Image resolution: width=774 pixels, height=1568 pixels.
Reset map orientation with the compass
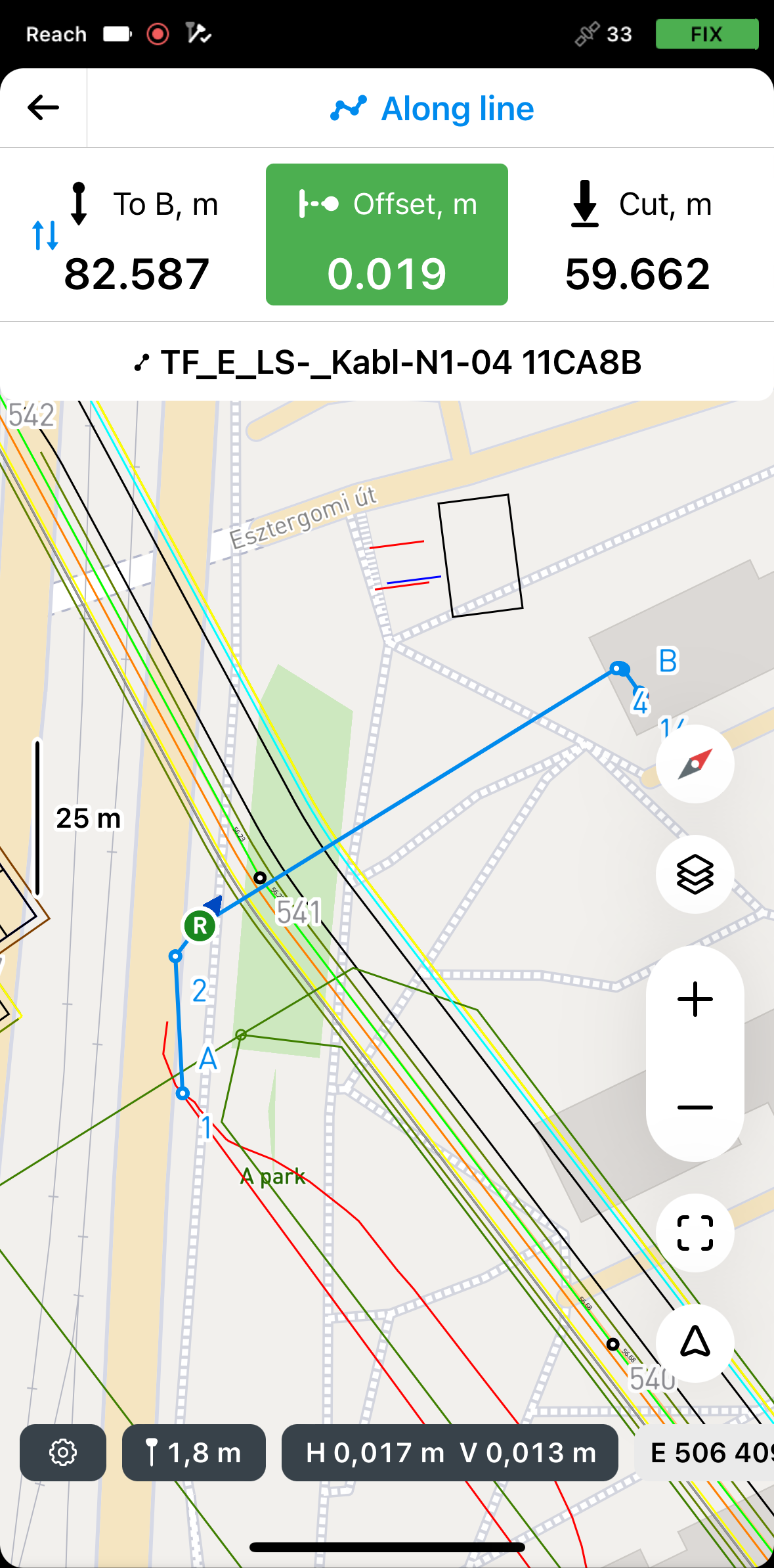tap(695, 764)
